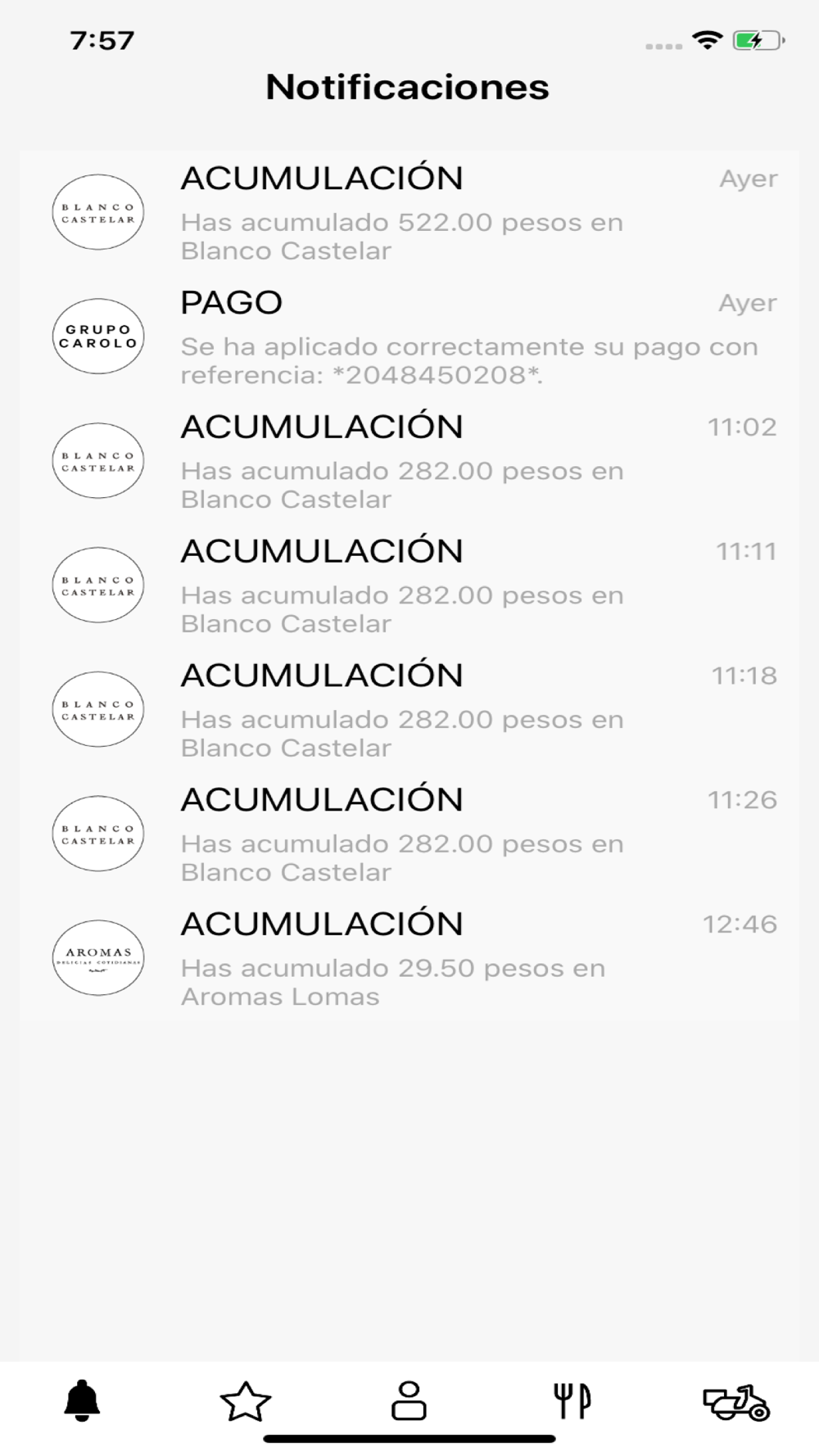The height and width of the screenshot is (1456, 819).
Task: Tap the Blanco Castelar notification from 11:26
Action: click(409, 834)
